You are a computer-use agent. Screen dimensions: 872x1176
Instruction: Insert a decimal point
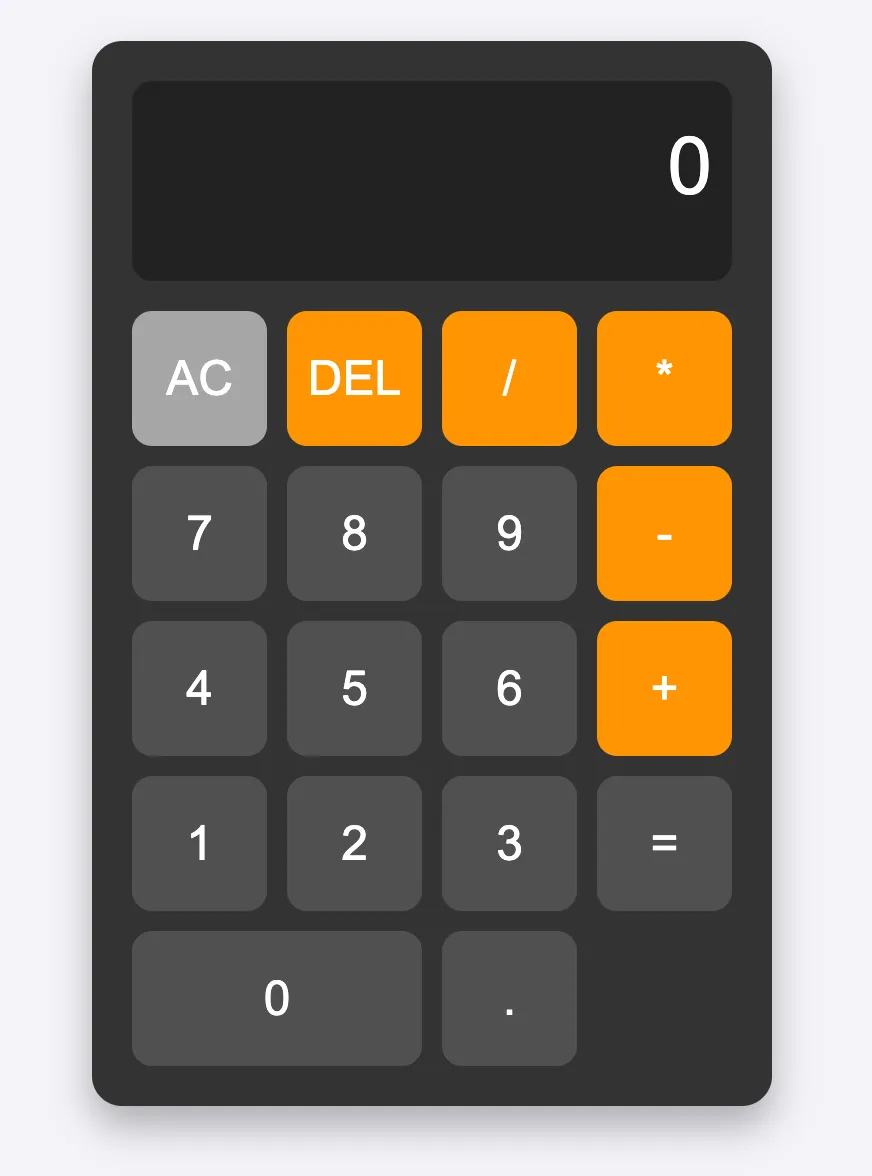pyautogui.click(x=509, y=998)
